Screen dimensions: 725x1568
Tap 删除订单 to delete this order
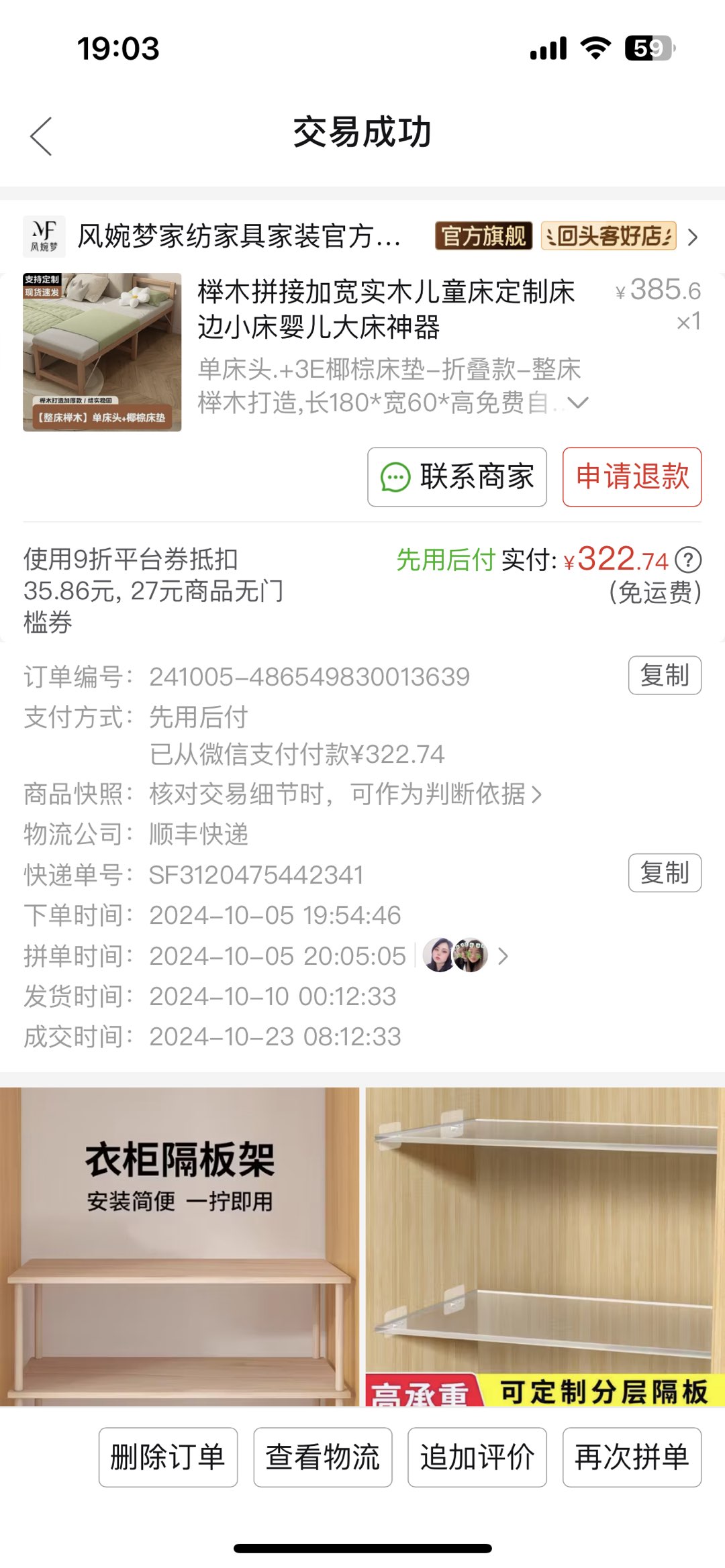[168, 1457]
